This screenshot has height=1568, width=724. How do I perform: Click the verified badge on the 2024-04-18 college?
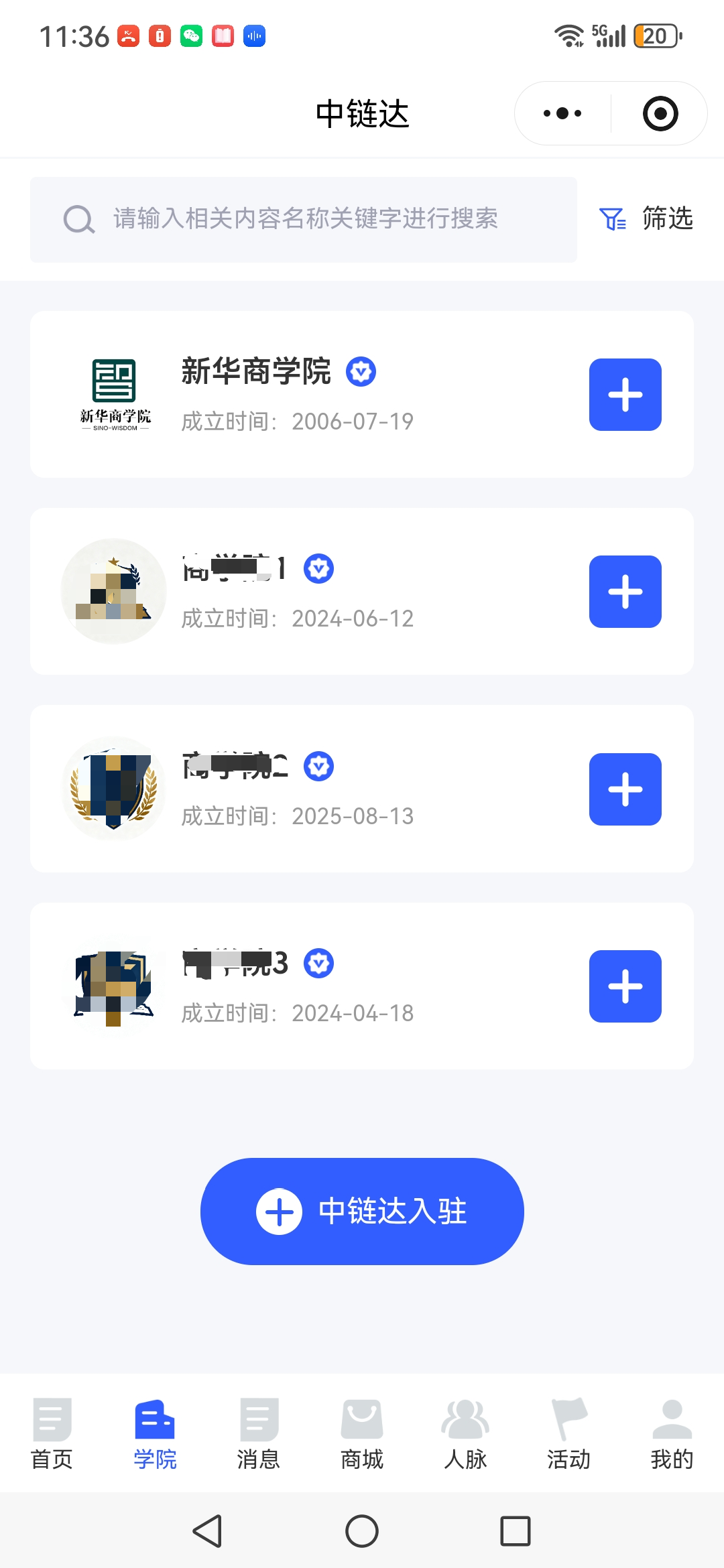319,964
